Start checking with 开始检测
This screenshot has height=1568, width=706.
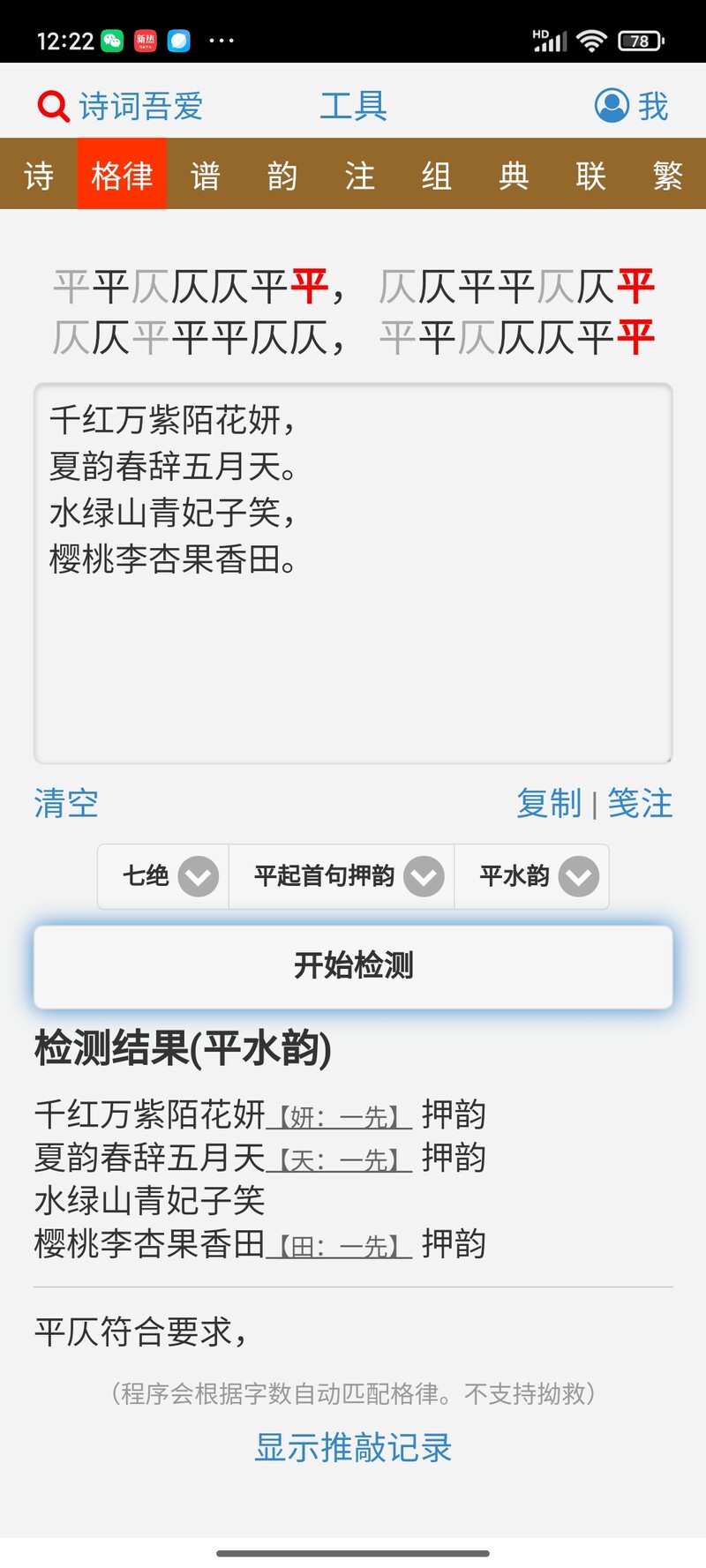pyautogui.click(x=353, y=966)
